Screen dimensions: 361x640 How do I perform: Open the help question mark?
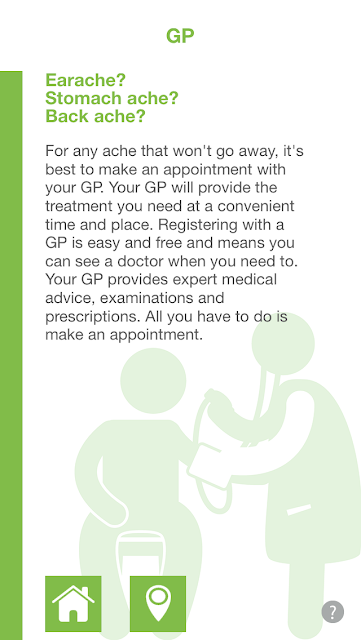332,611
